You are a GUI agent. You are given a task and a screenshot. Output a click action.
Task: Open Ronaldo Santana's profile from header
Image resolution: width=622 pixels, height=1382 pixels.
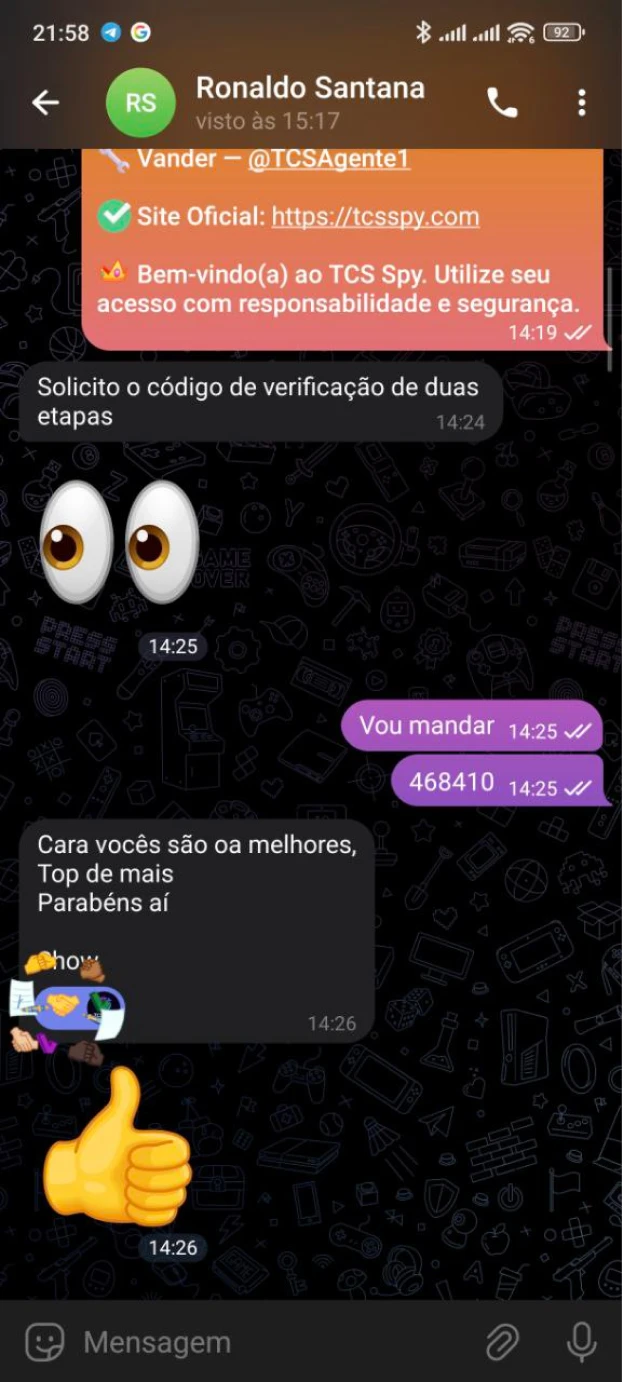pyautogui.click(x=309, y=102)
